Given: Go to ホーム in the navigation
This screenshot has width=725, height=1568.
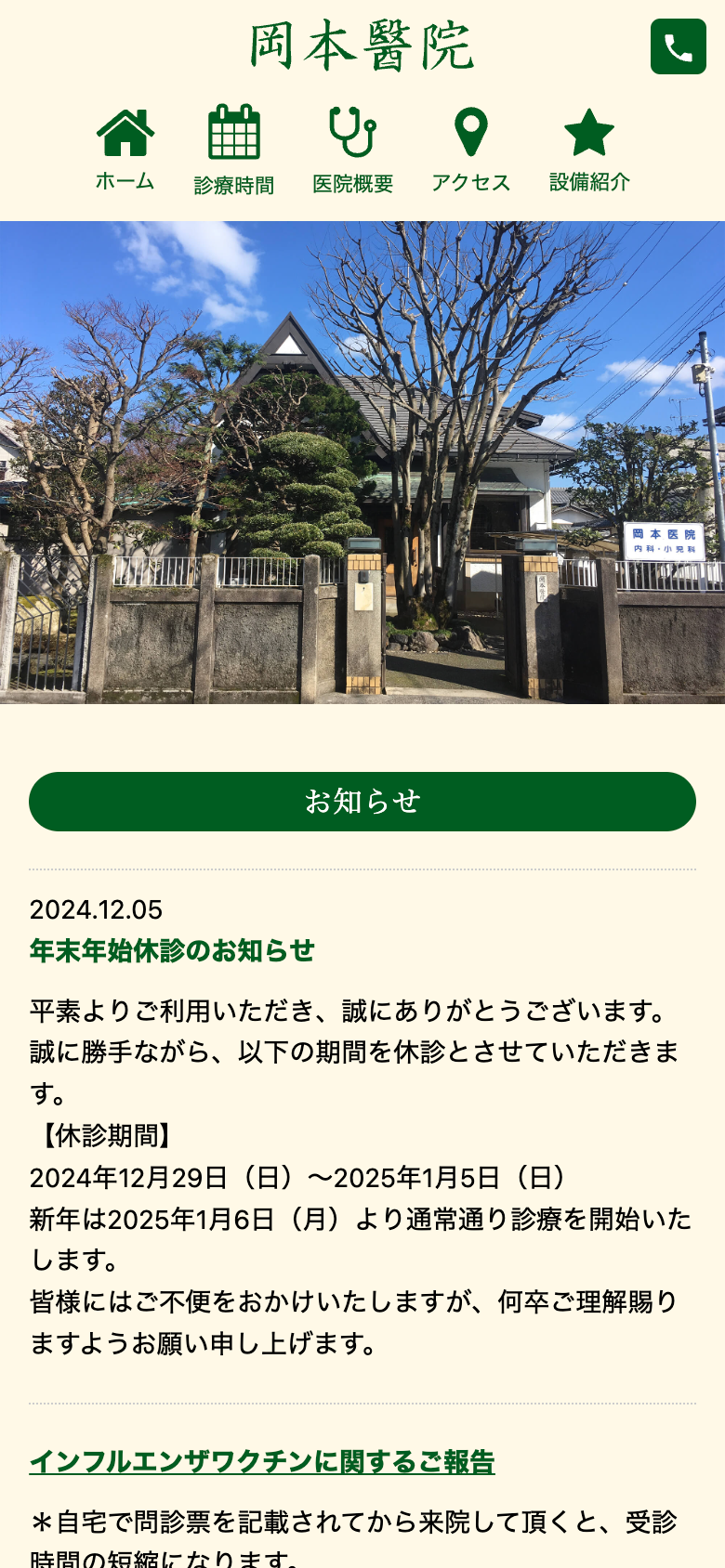Looking at the screenshot, I should 125,150.
